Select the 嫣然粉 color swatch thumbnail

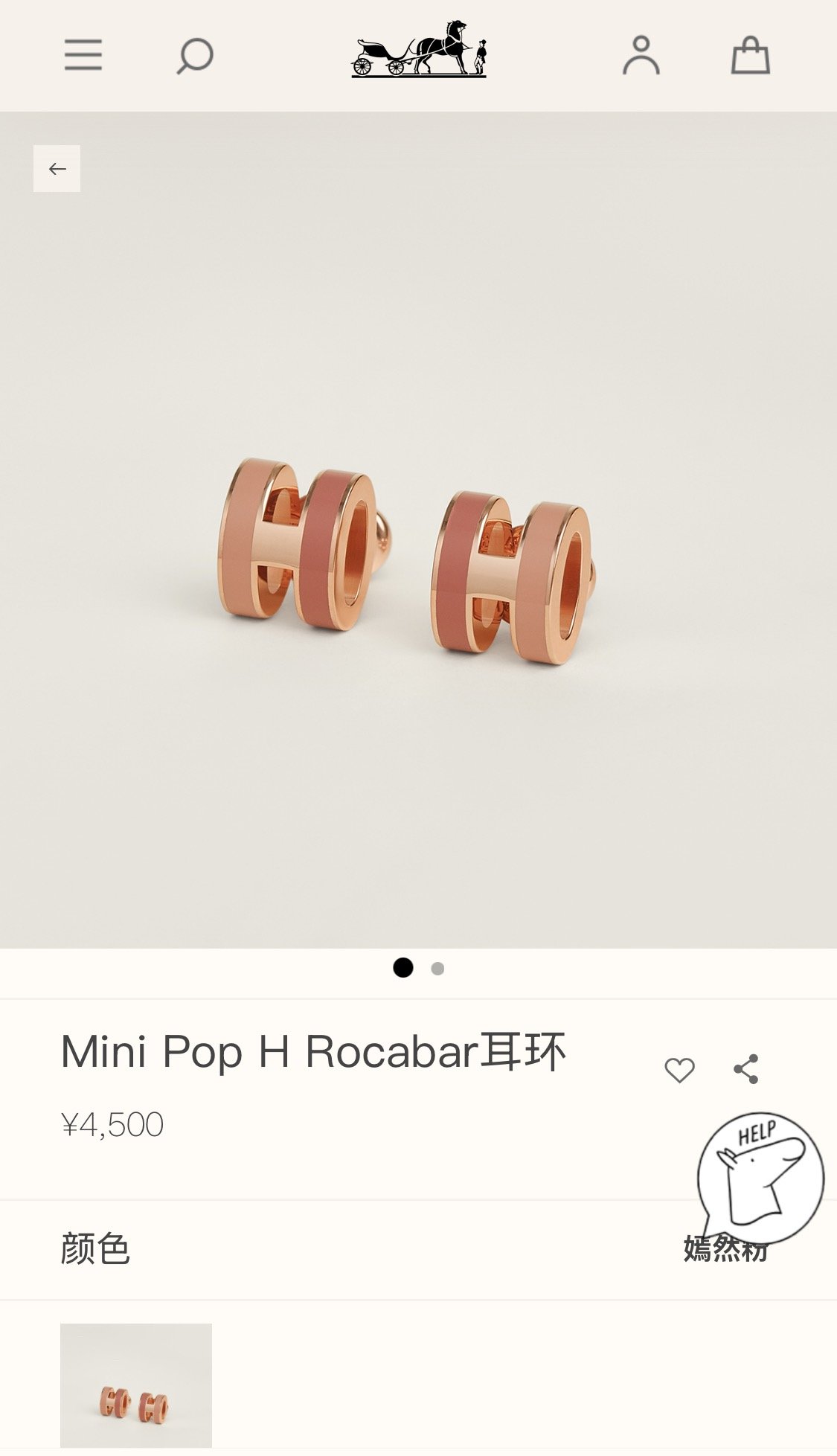coord(136,1385)
